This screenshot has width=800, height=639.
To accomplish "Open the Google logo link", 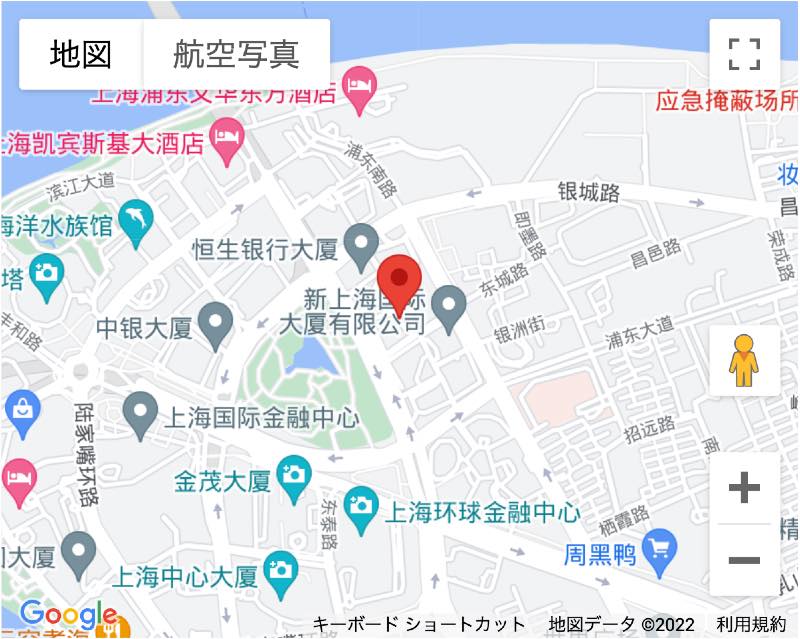I will pyautogui.click(x=68, y=615).
